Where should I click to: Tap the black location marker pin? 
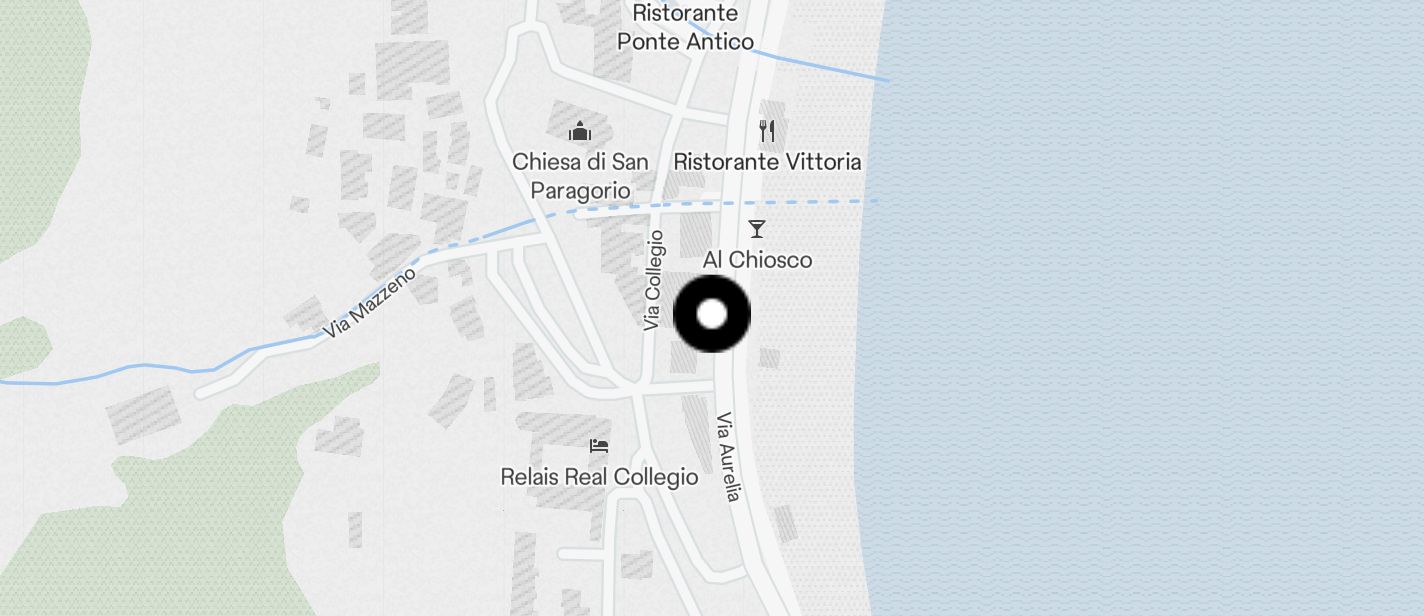[712, 314]
